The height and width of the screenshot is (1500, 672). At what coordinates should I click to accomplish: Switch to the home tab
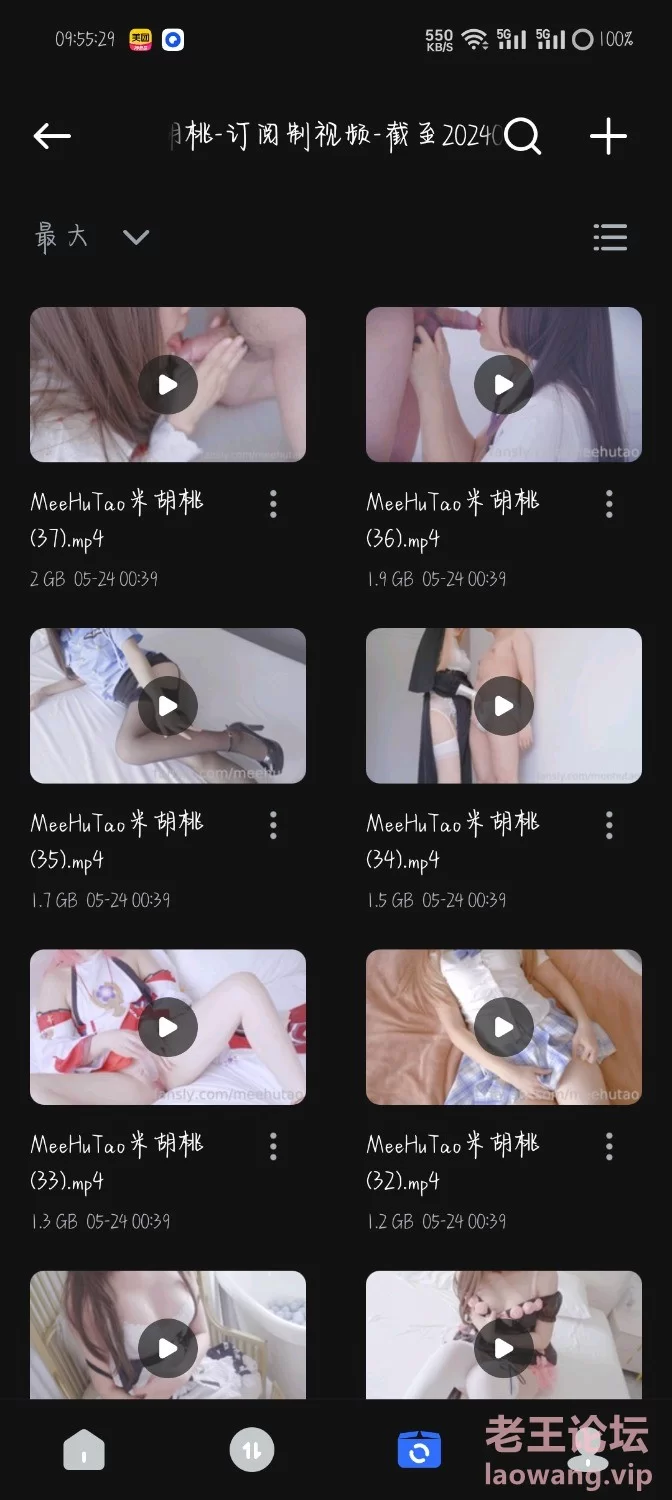click(x=84, y=1450)
